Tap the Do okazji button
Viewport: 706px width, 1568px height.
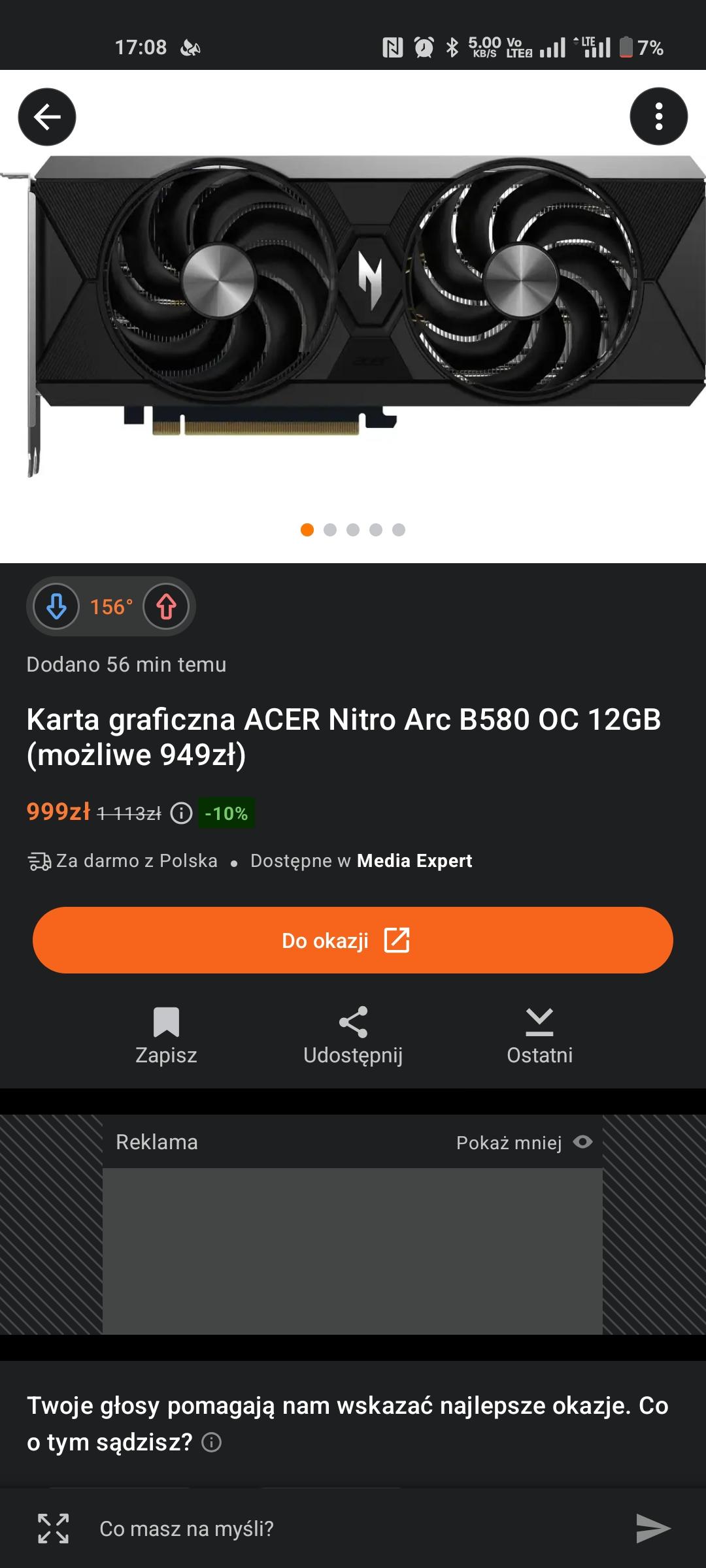click(x=353, y=940)
